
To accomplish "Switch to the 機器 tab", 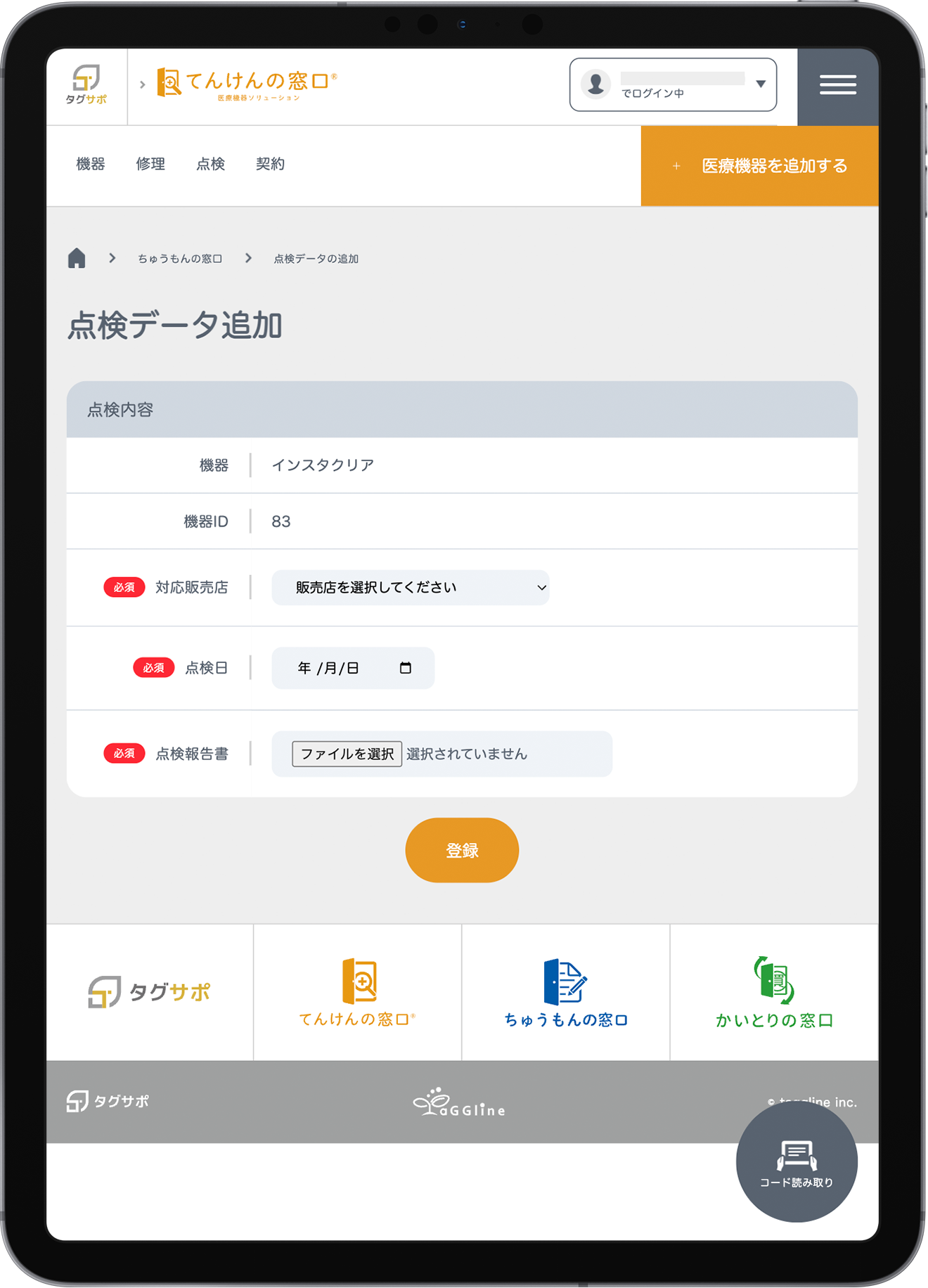I will [91, 164].
